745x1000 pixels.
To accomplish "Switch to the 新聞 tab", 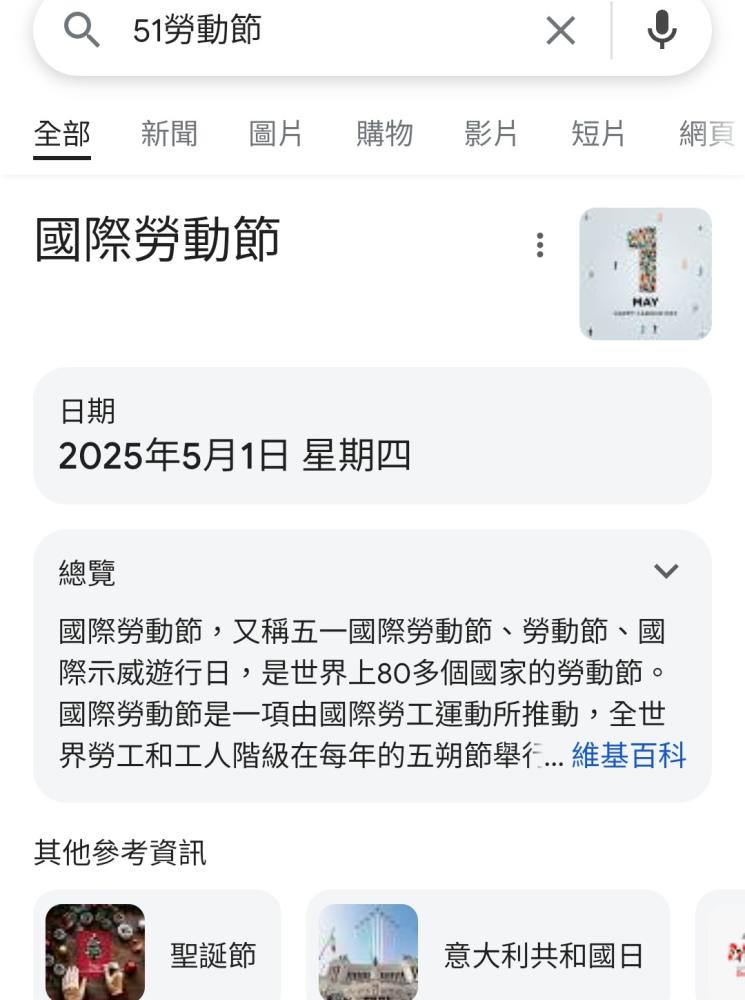I will (x=169, y=133).
